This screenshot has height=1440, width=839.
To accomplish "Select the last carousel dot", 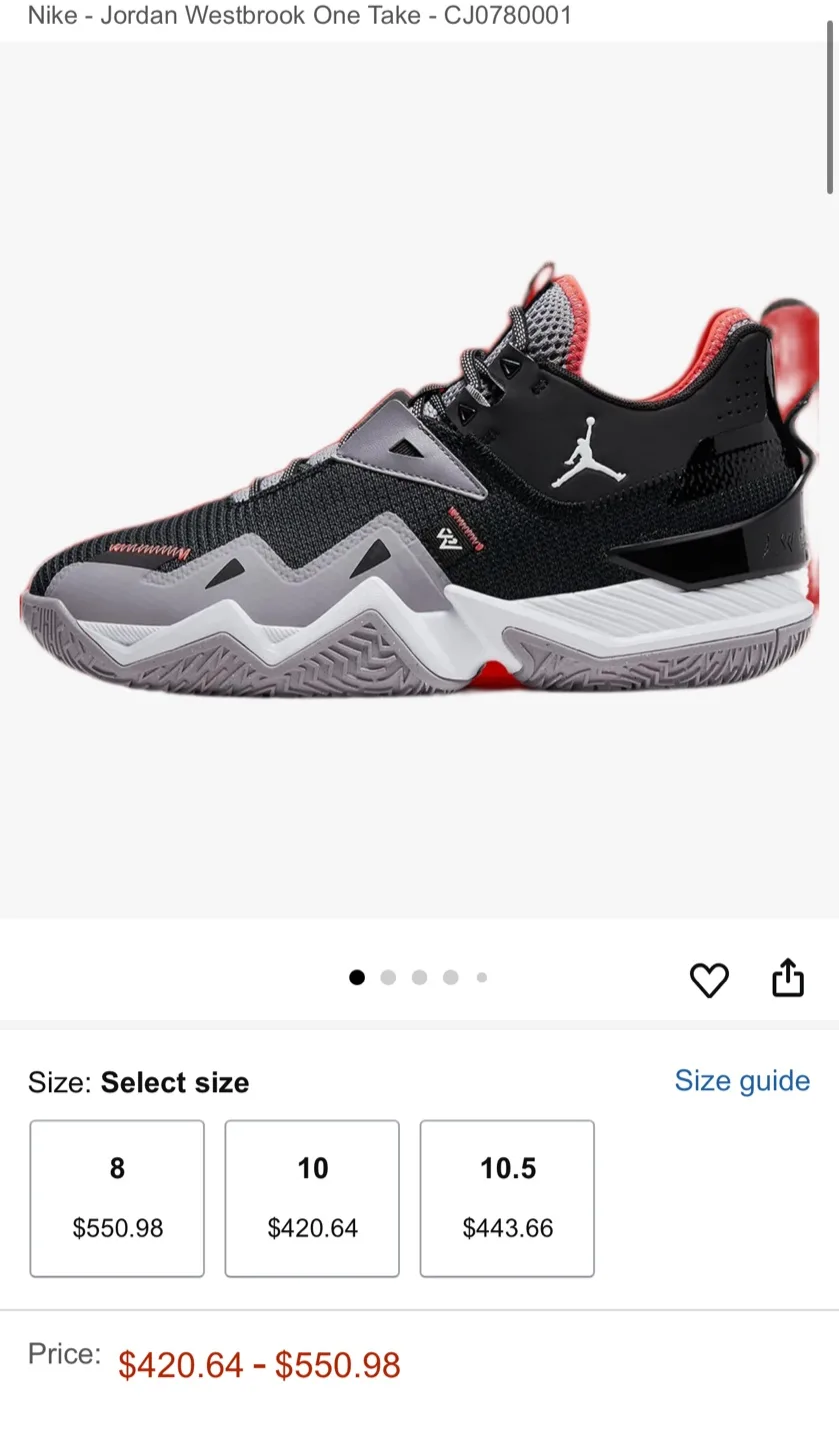I will (482, 978).
